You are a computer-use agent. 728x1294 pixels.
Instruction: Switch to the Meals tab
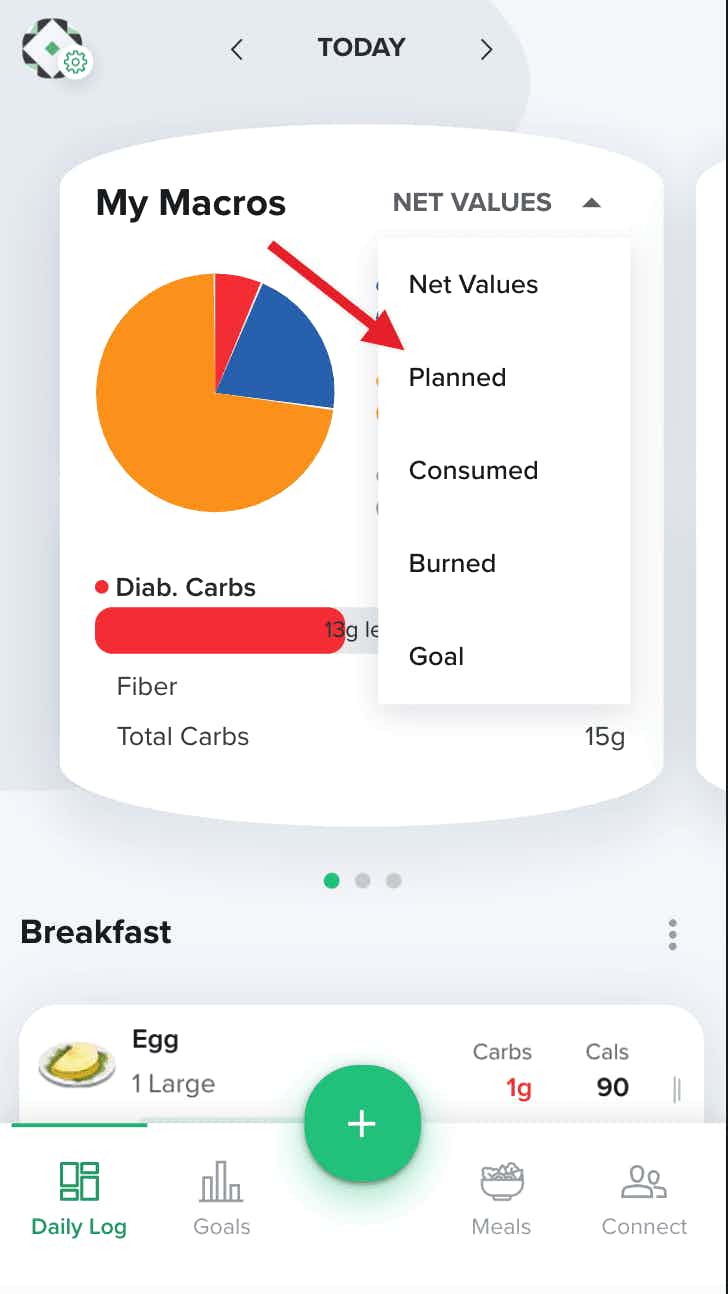click(x=501, y=1198)
